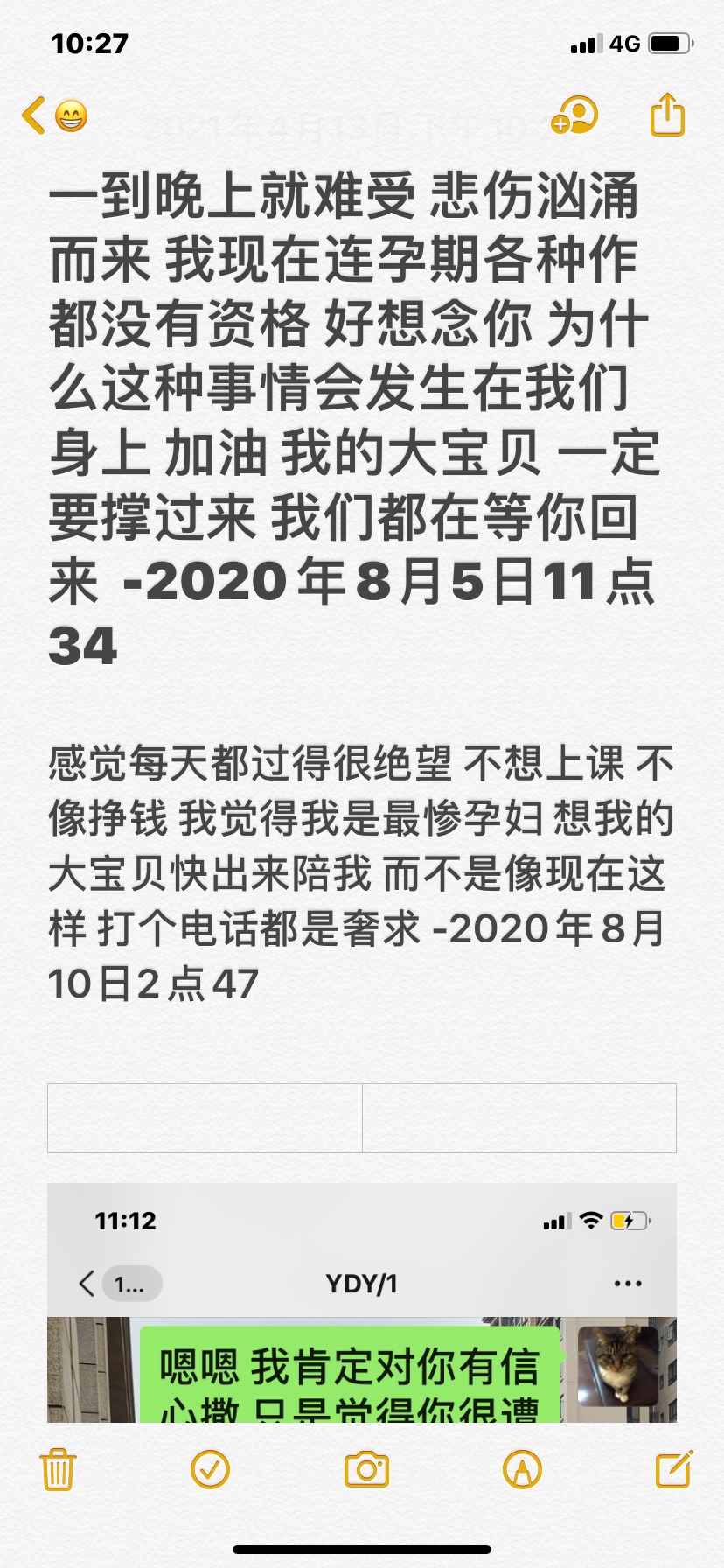
Task: Compose a new note
Action: coord(674,1468)
